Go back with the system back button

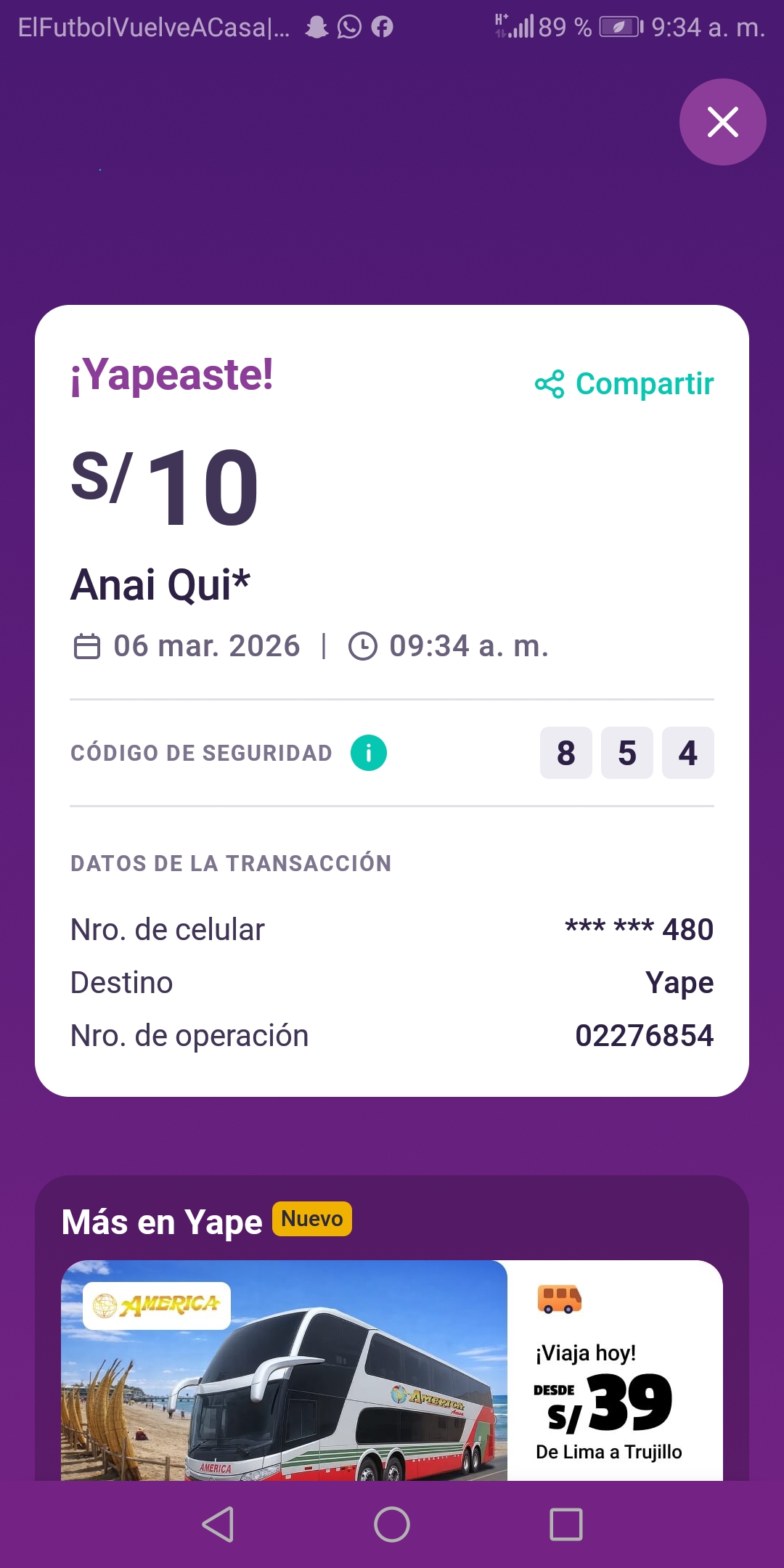click(x=218, y=1524)
